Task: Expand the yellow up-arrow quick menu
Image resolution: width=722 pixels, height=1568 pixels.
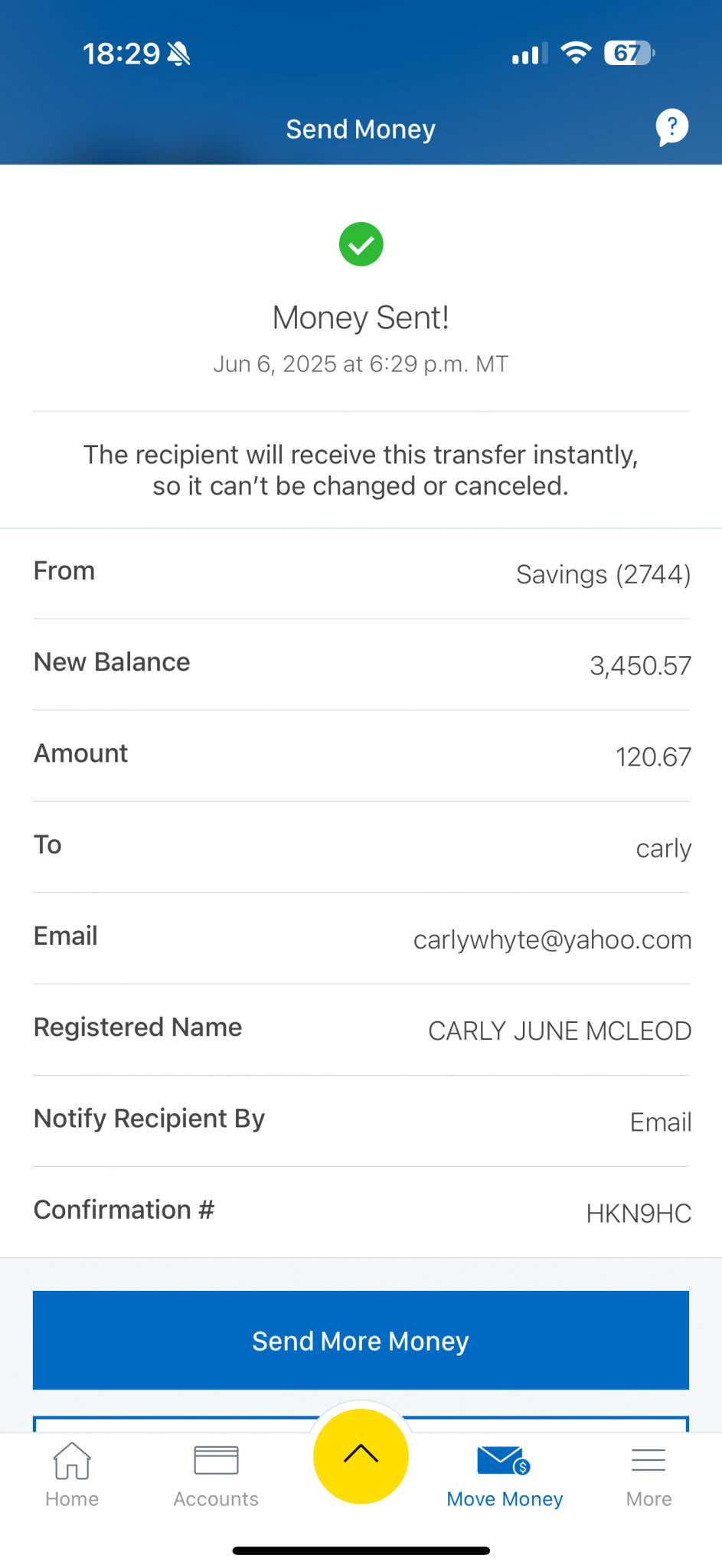Action: (x=361, y=1455)
